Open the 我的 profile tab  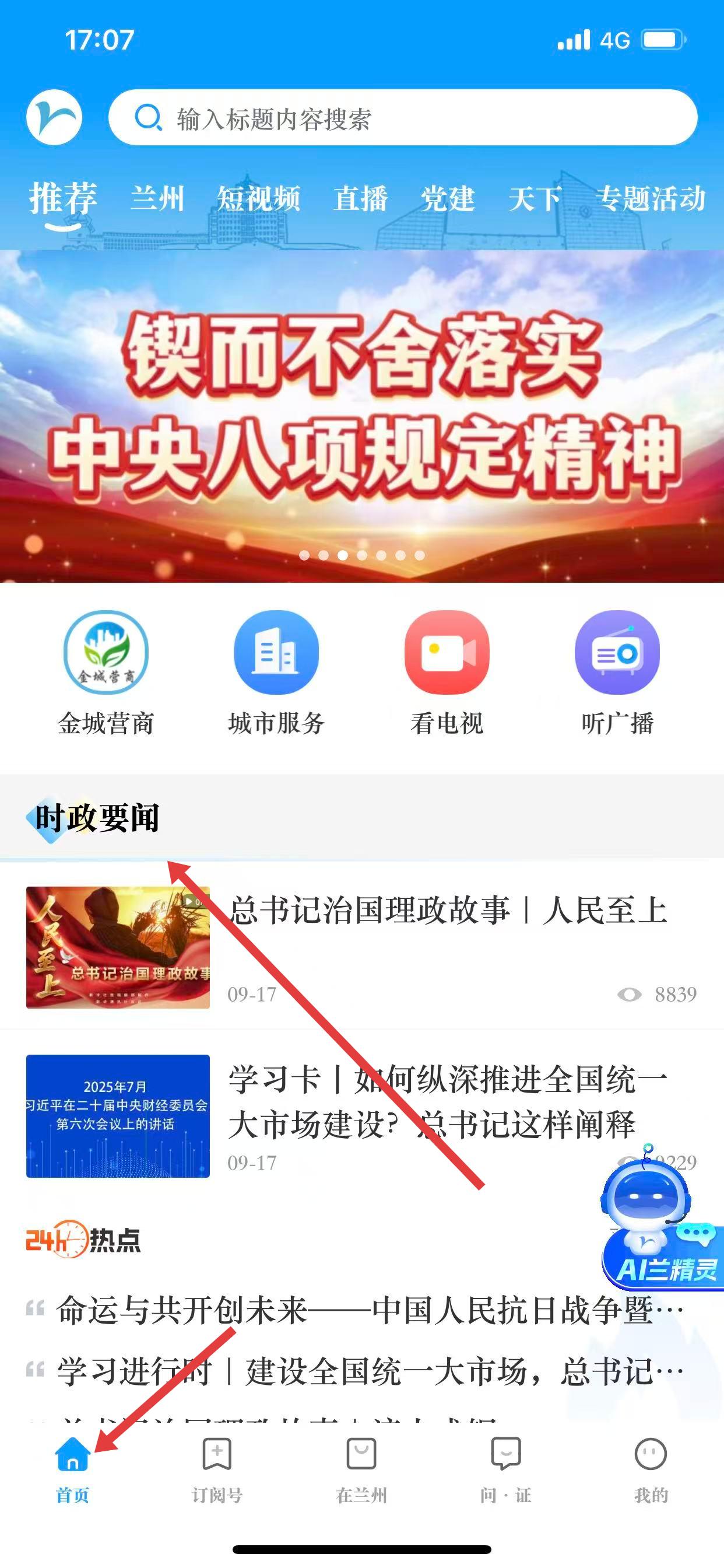(651, 1467)
